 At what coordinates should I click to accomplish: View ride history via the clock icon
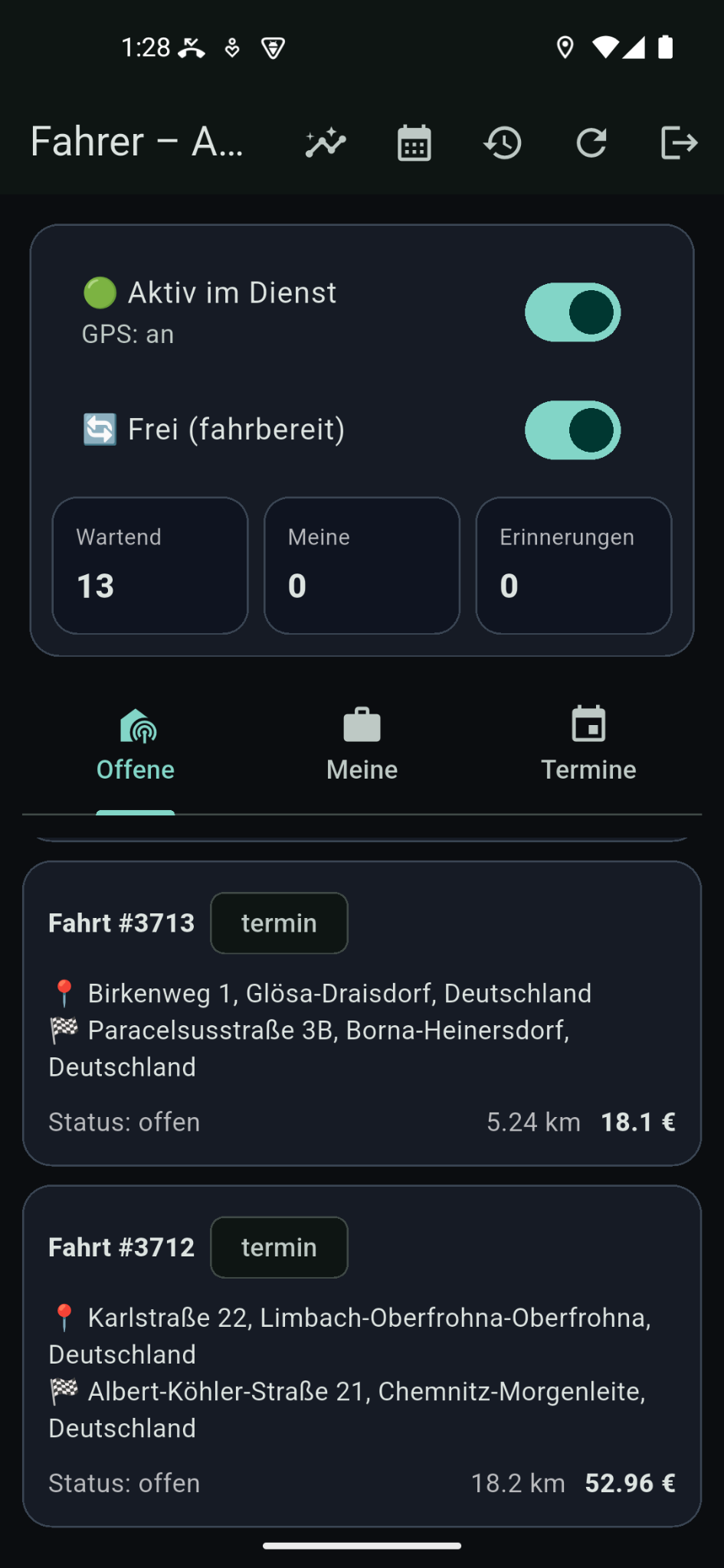(503, 142)
